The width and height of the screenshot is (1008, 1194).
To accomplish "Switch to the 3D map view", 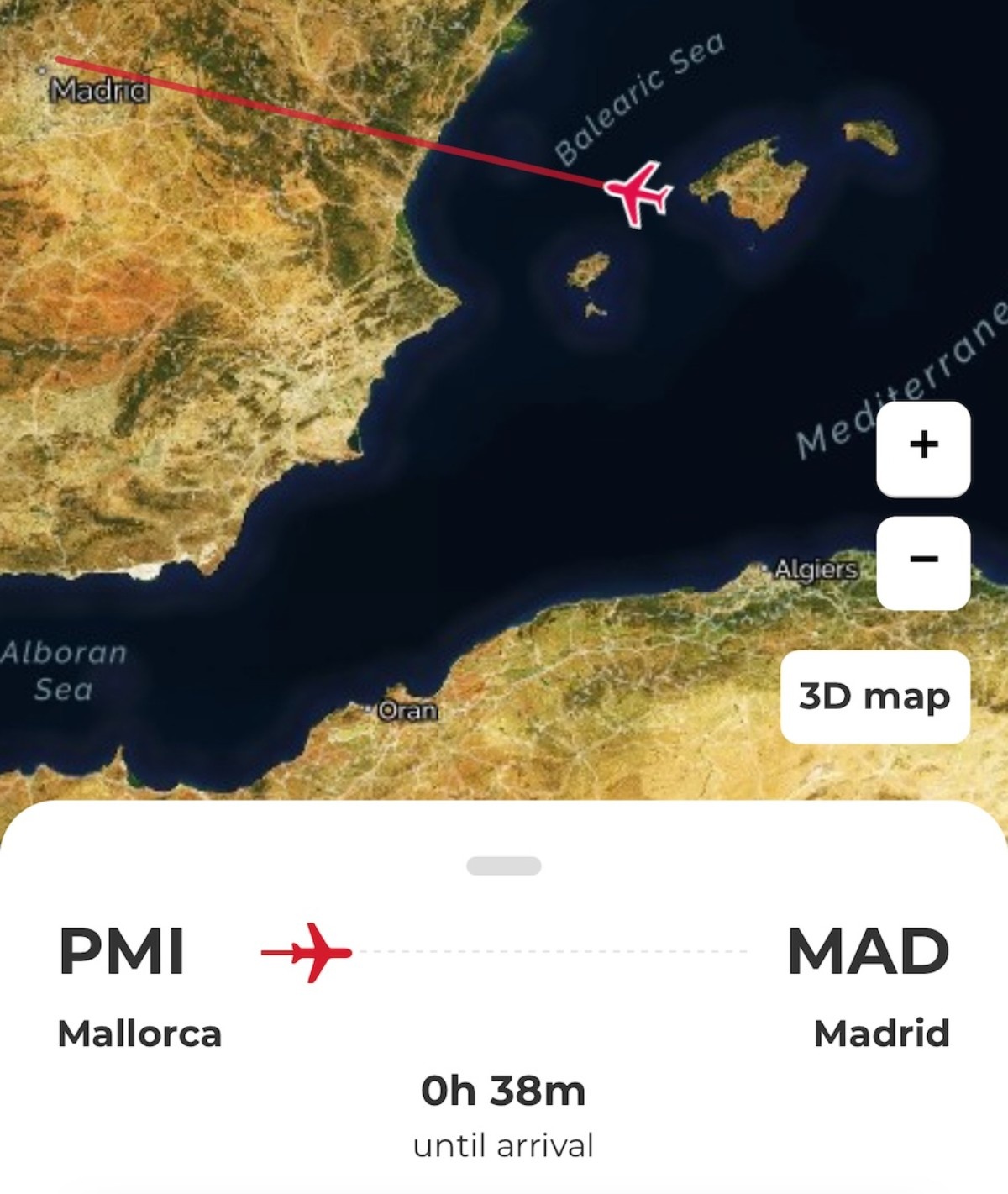I will click(874, 697).
